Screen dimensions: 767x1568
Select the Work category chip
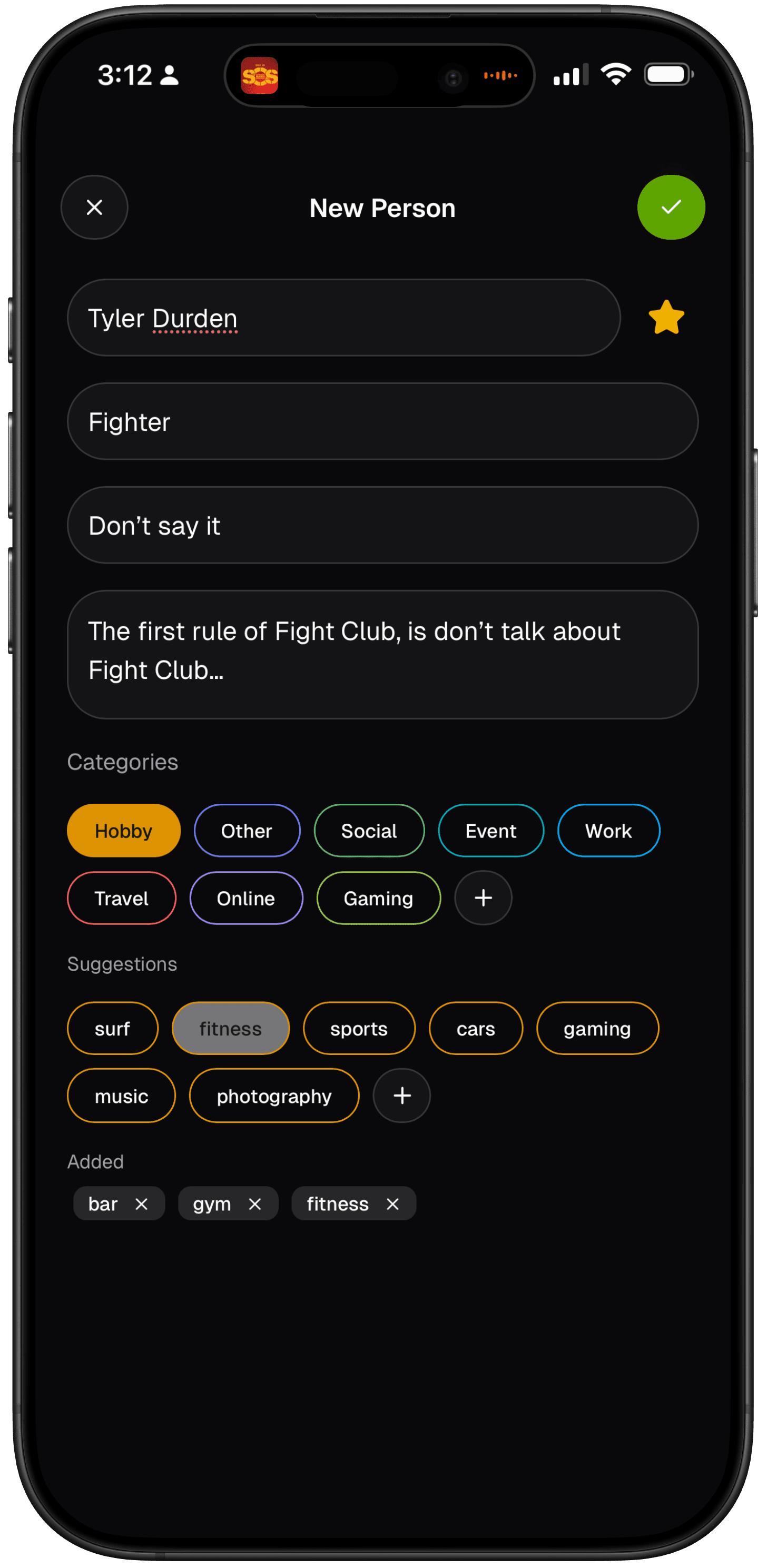tap(608, 830)
